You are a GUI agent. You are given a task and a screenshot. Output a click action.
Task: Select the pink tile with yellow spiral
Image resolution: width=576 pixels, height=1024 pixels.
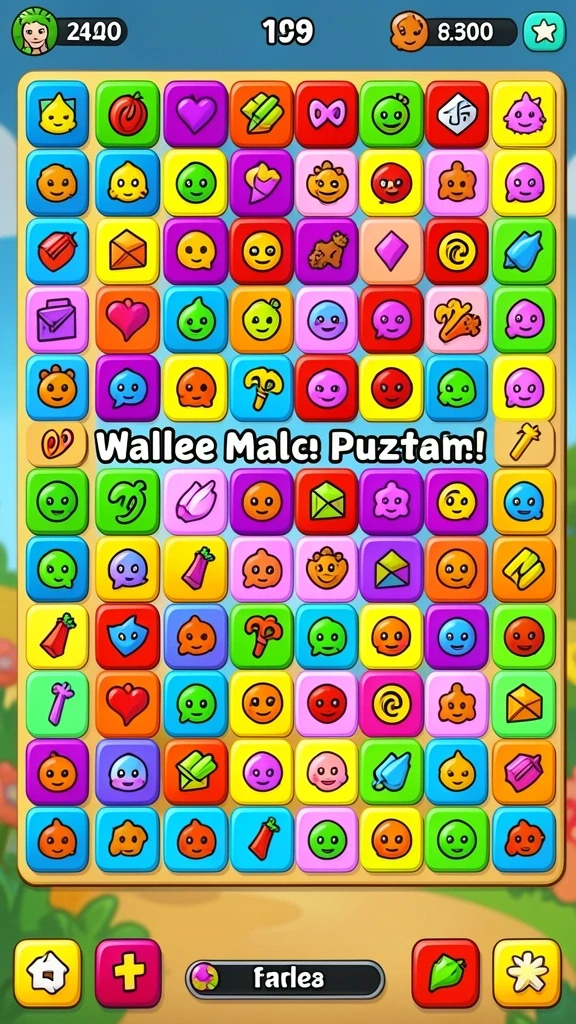(x=391, y=704)
